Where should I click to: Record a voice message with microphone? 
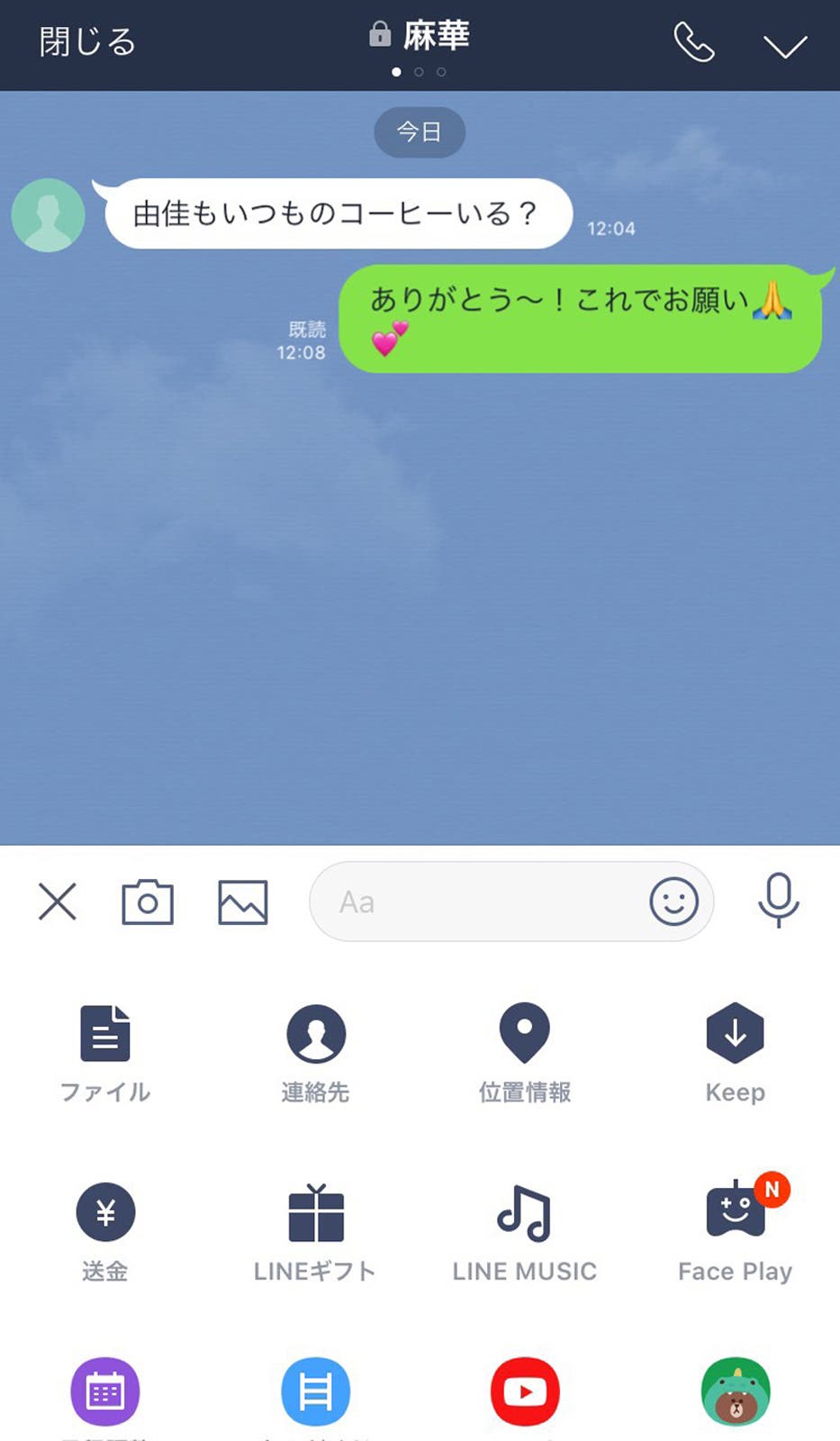point(778,900)
